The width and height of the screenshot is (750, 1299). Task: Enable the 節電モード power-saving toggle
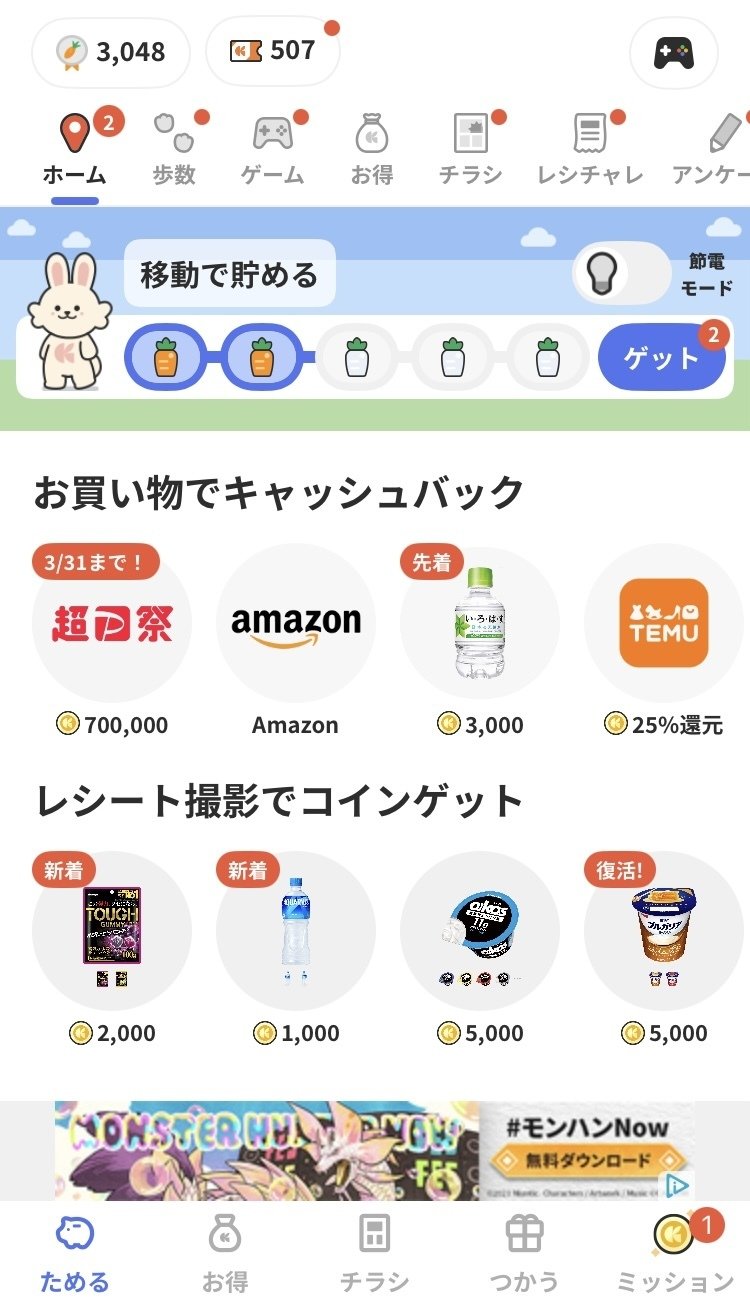pos(620,273)
